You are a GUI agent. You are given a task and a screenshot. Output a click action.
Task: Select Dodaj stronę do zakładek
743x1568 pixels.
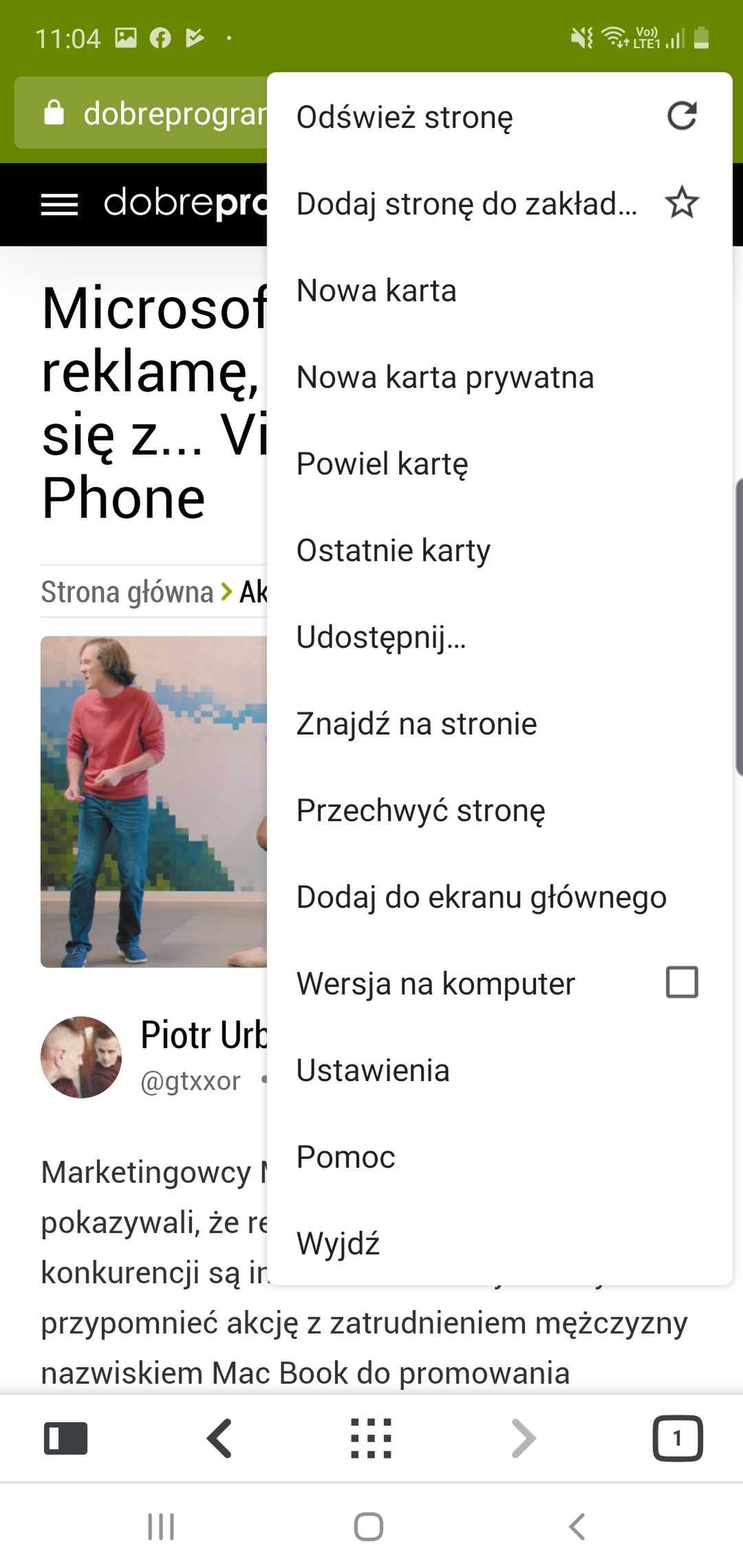[499, 203]
